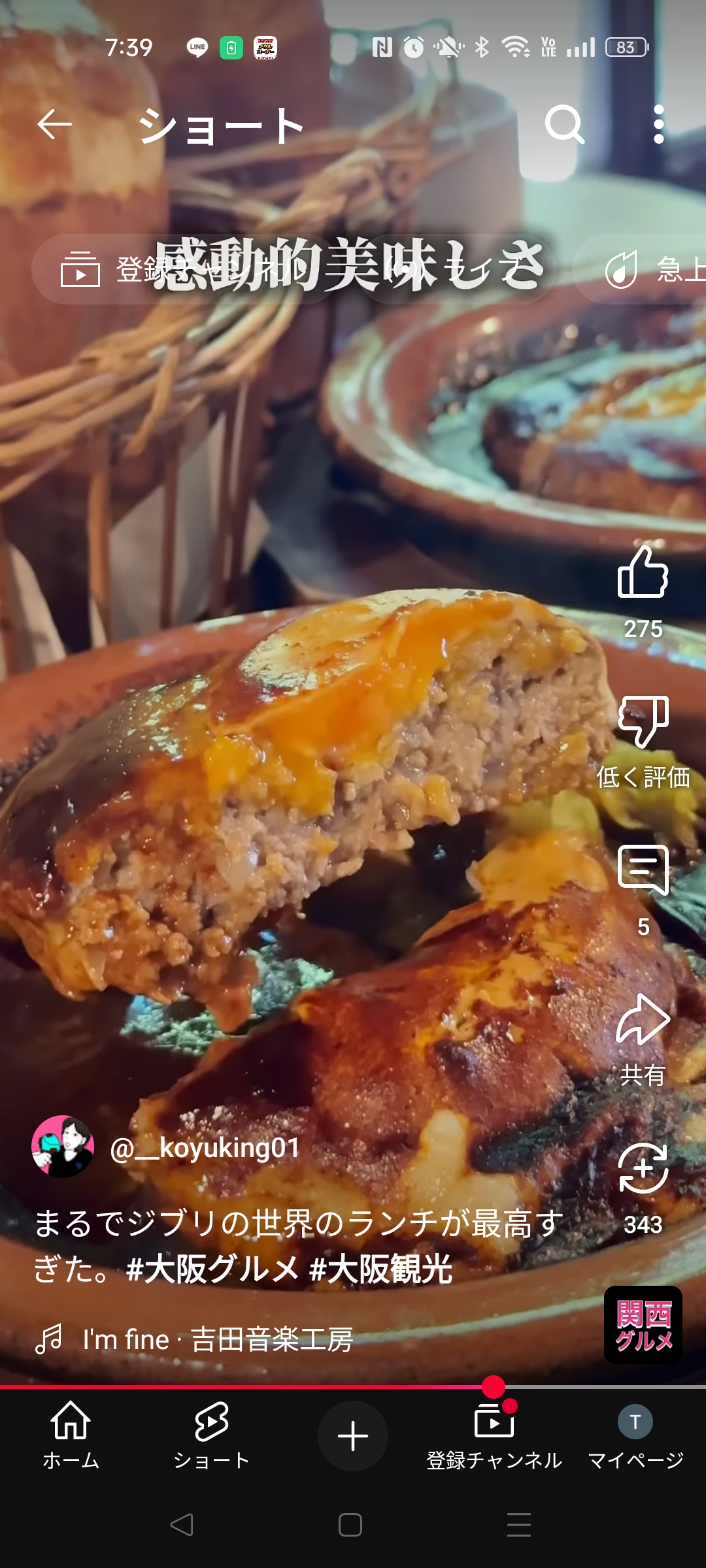Open the #大阪観光 hashtag

pos(380,1269)
